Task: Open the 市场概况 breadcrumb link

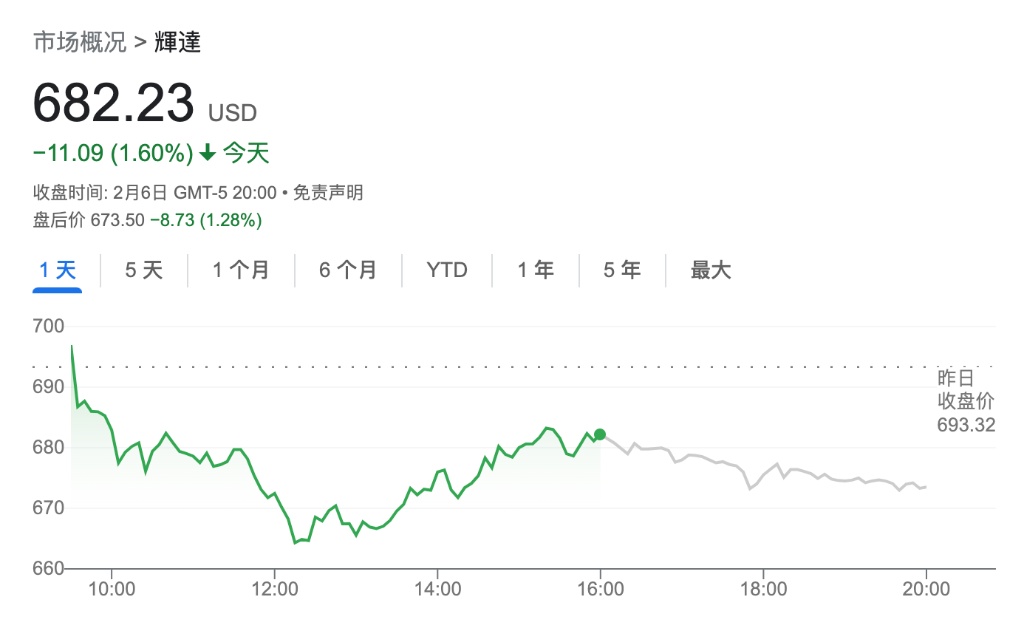Action: 80,43
